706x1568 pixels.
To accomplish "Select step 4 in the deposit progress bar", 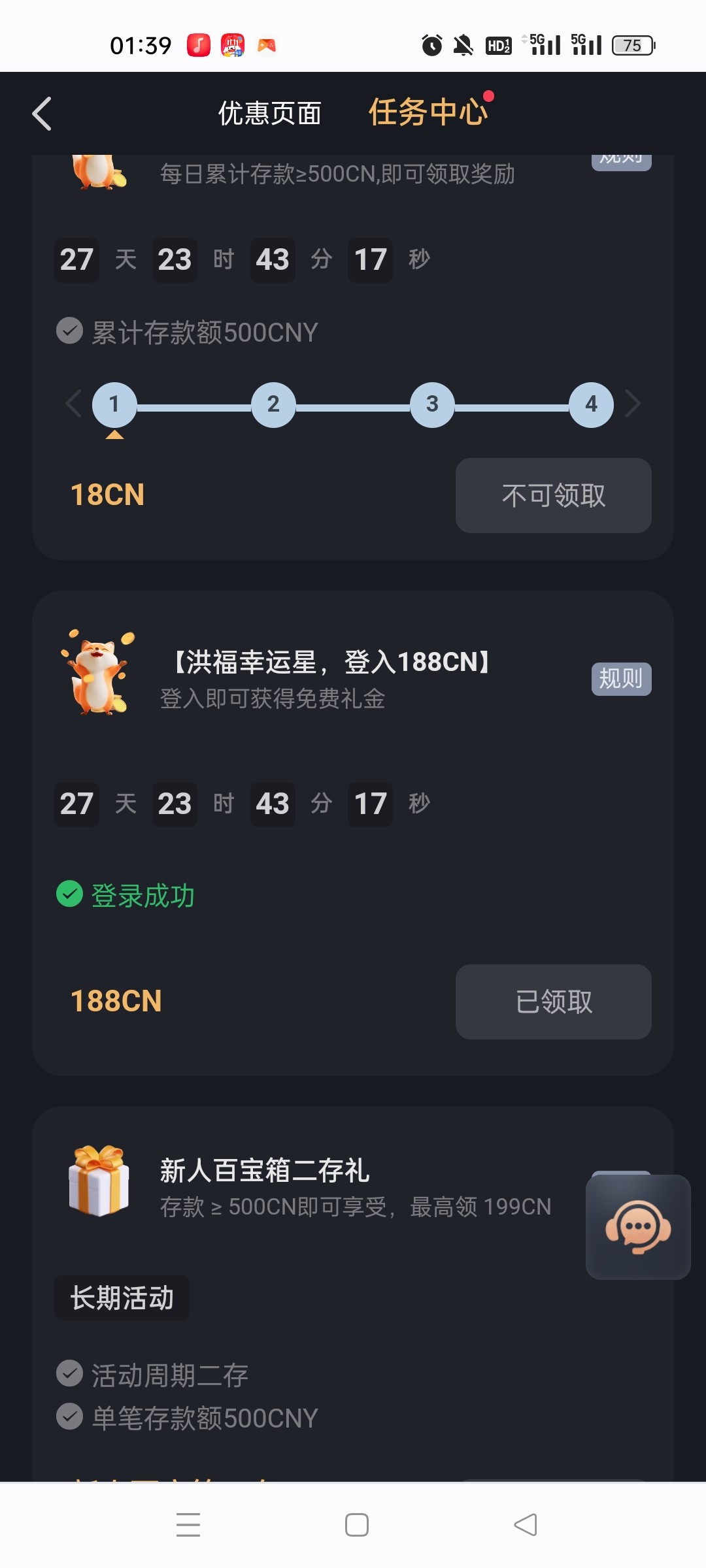I will pyautogui.click(x=591, y=404).
